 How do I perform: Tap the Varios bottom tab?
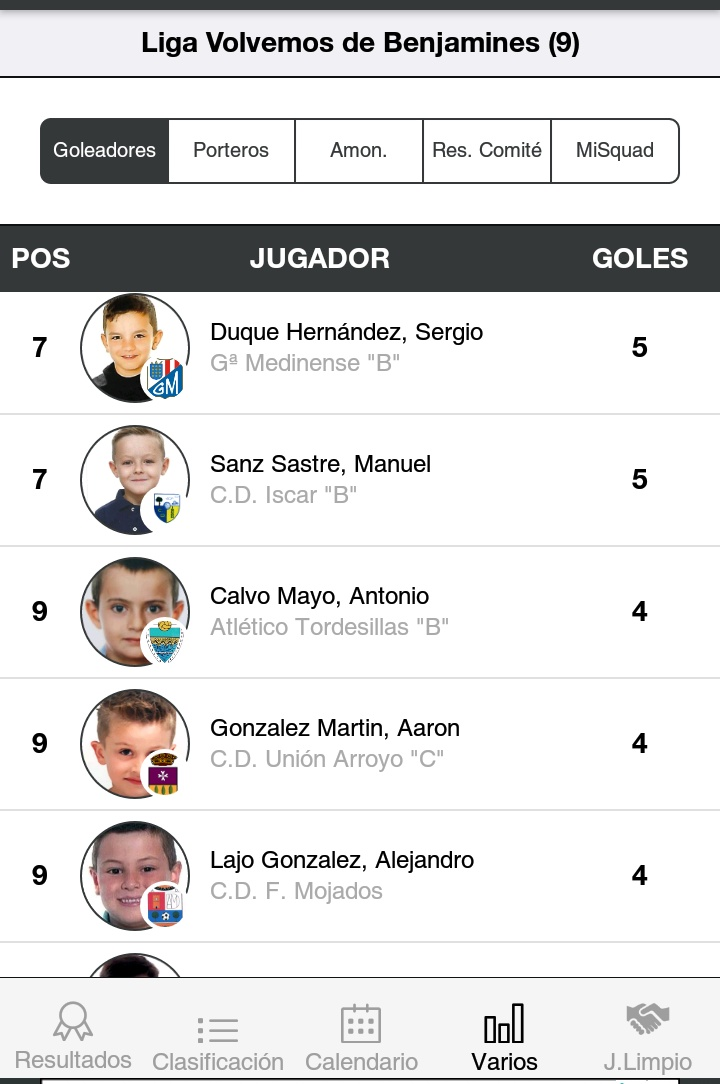[x=504, y=1038]
